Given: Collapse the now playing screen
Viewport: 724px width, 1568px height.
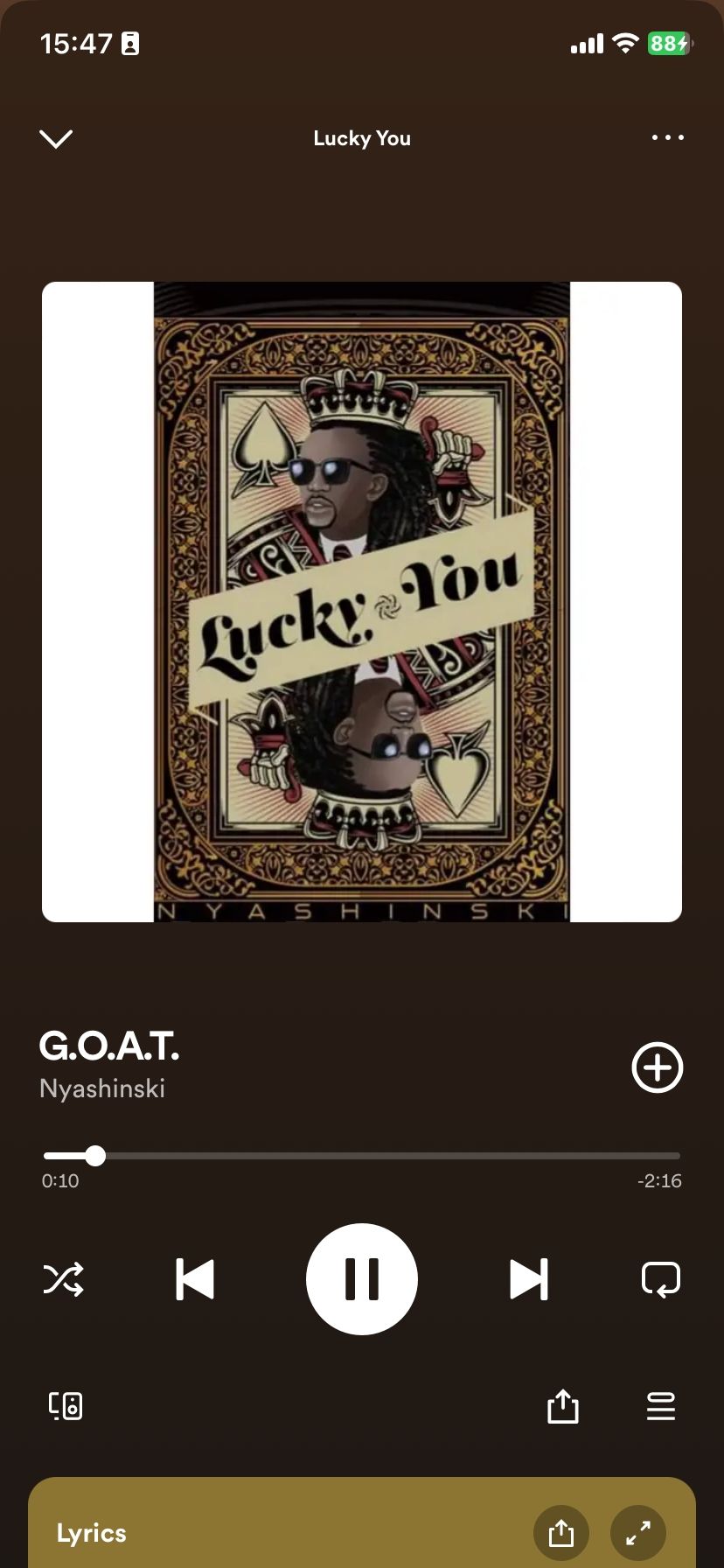Looking at the screenshot, I should [56, 138].
